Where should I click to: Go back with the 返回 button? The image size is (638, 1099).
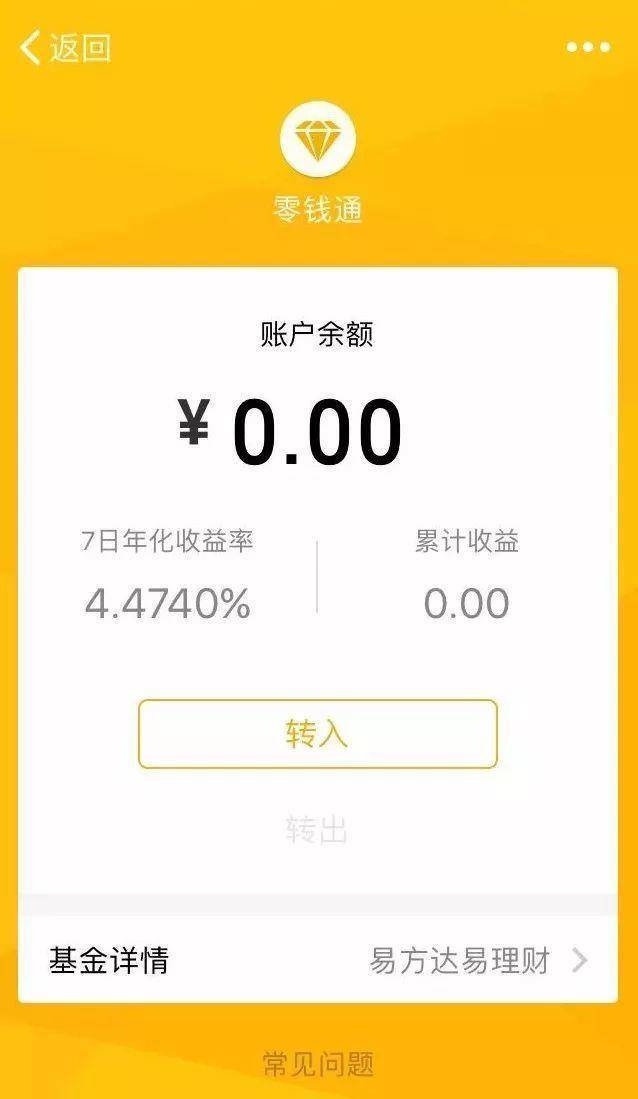tap(66, 47)
